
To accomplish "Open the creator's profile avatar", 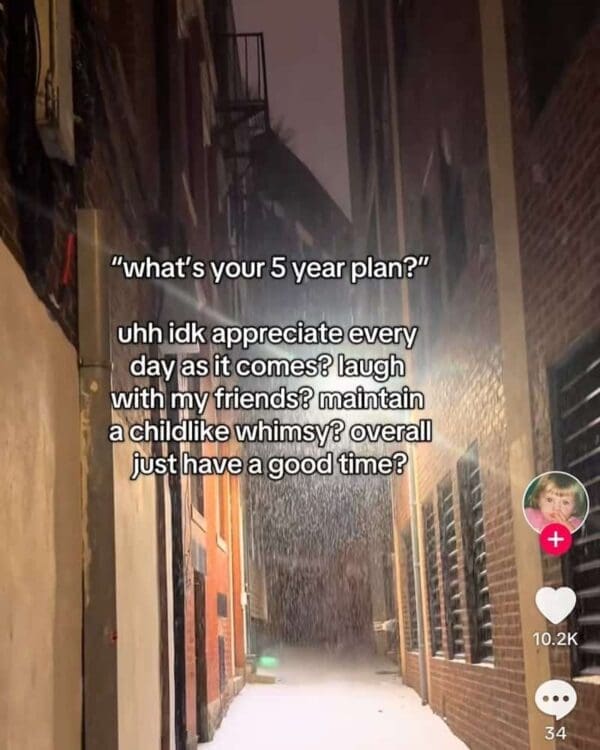I will click(555, 500).
